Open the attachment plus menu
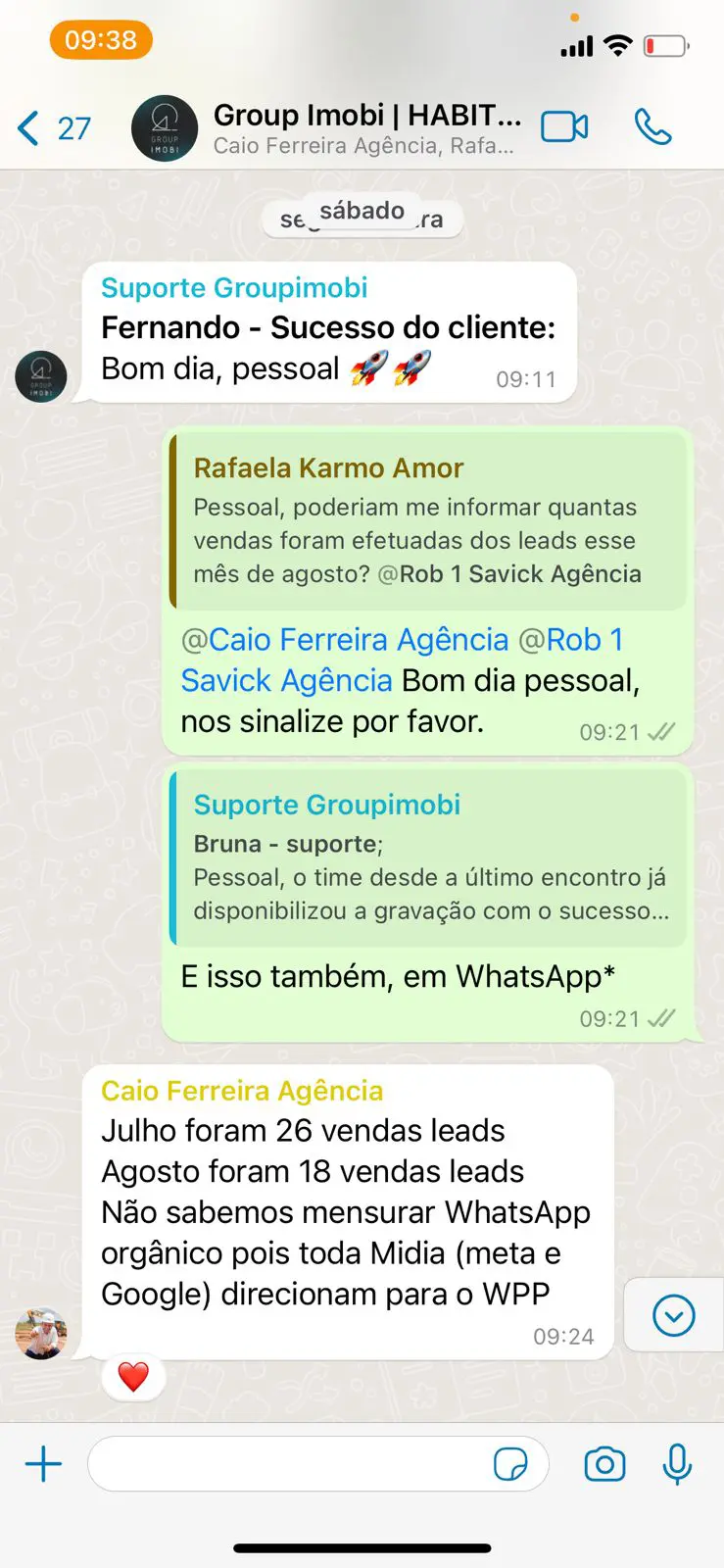The height and width of the screenshot is (1568, 724). pos(43,1465)
